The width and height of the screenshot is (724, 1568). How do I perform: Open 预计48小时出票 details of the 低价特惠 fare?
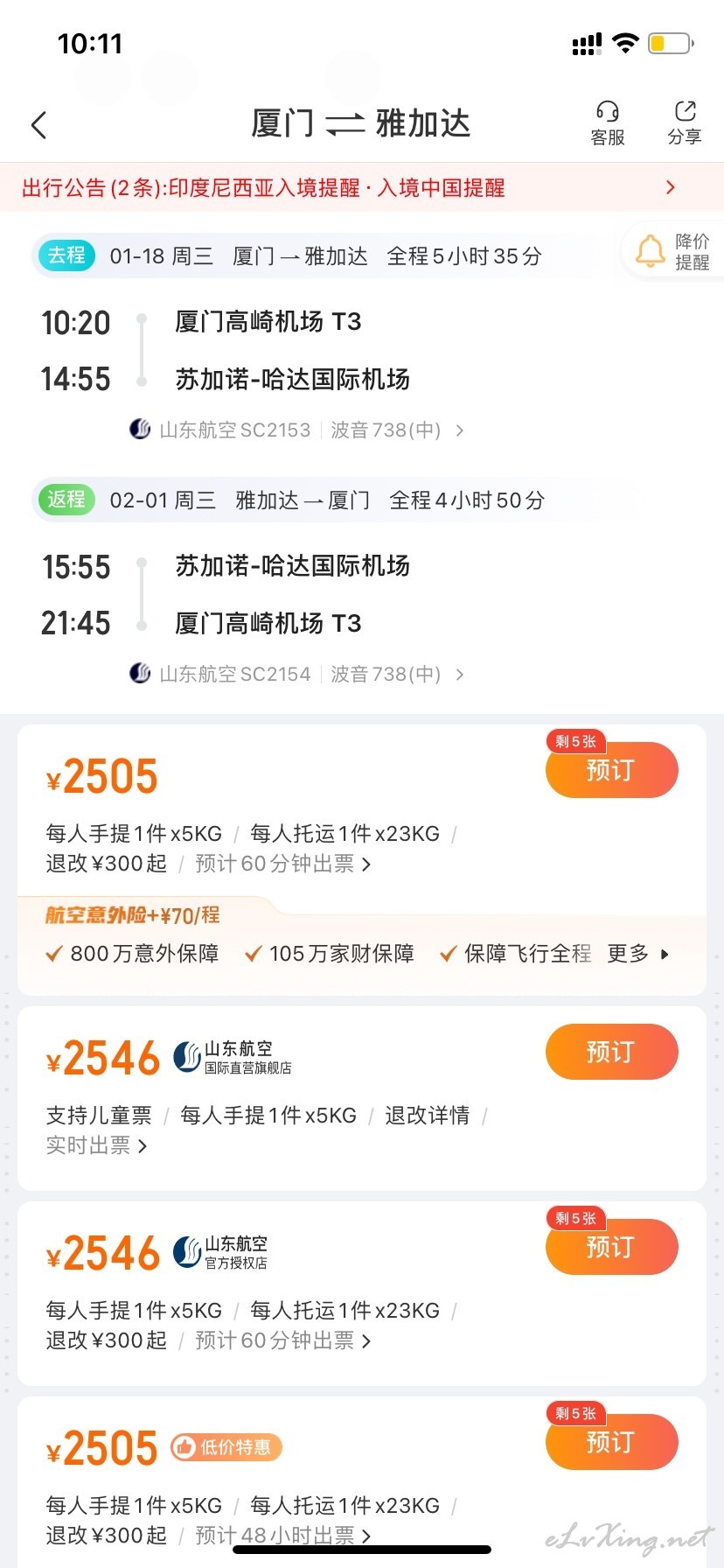point(283,1536)
